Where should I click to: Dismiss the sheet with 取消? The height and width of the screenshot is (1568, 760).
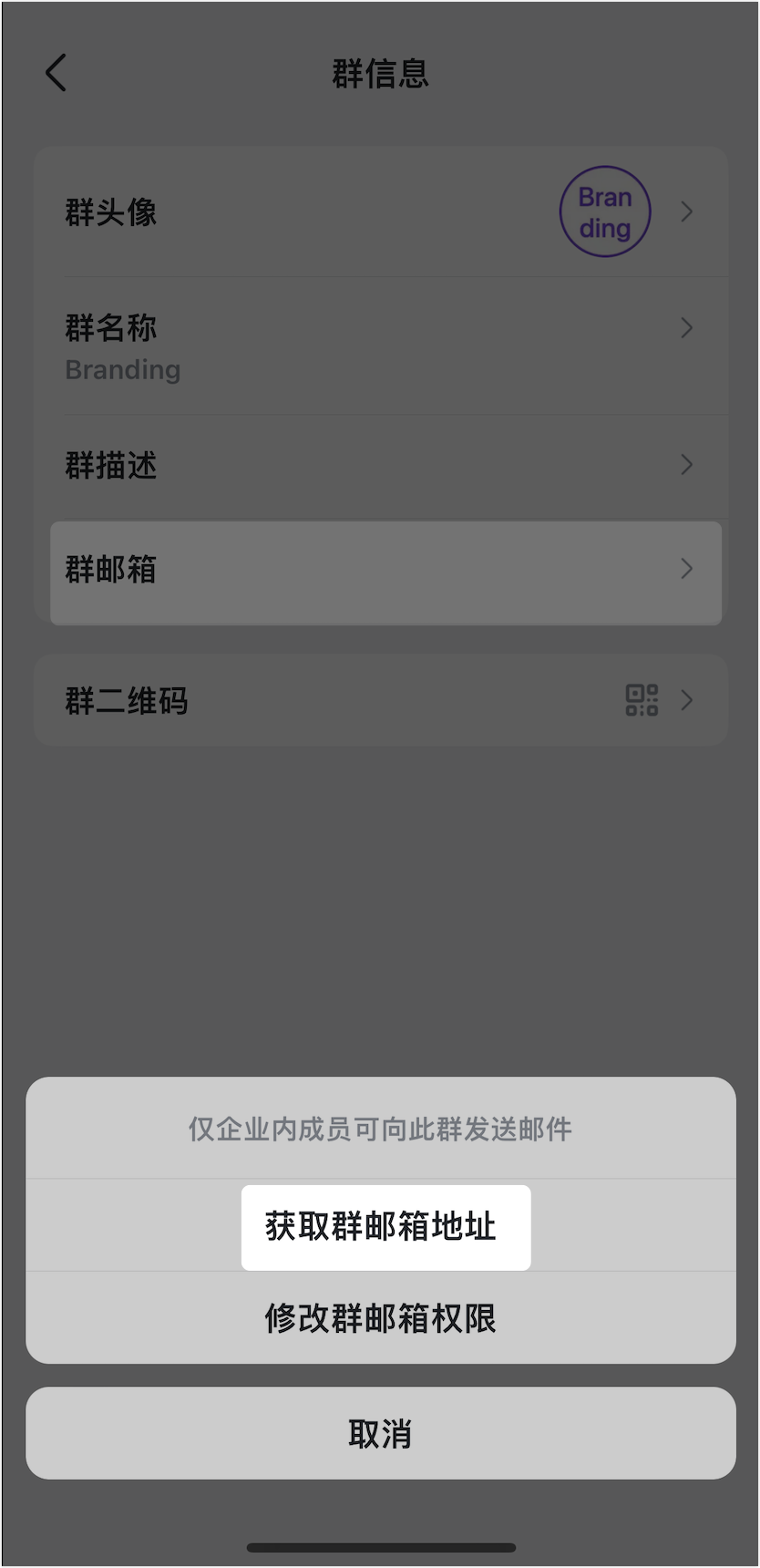(x=380, y=1434)
